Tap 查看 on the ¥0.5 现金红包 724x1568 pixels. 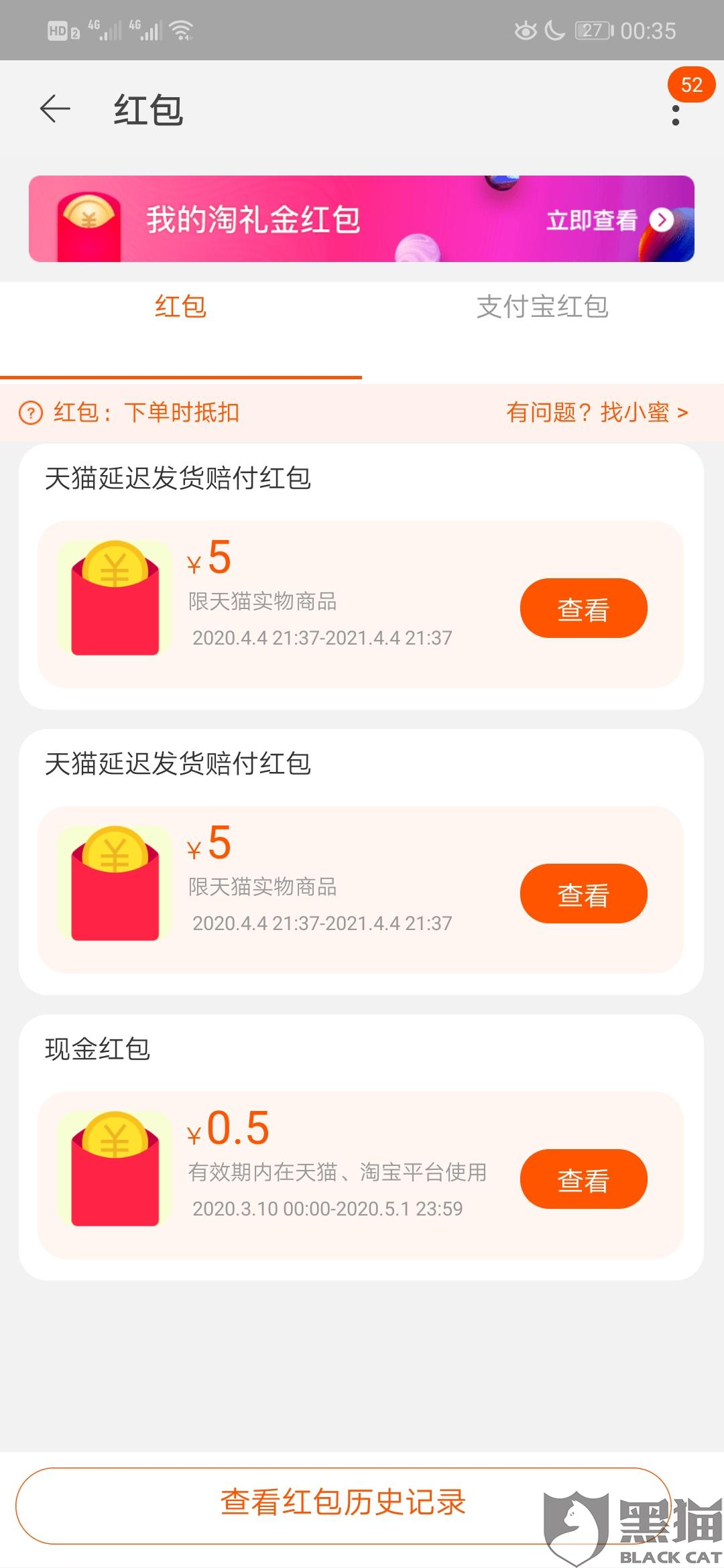[583, 1179]
